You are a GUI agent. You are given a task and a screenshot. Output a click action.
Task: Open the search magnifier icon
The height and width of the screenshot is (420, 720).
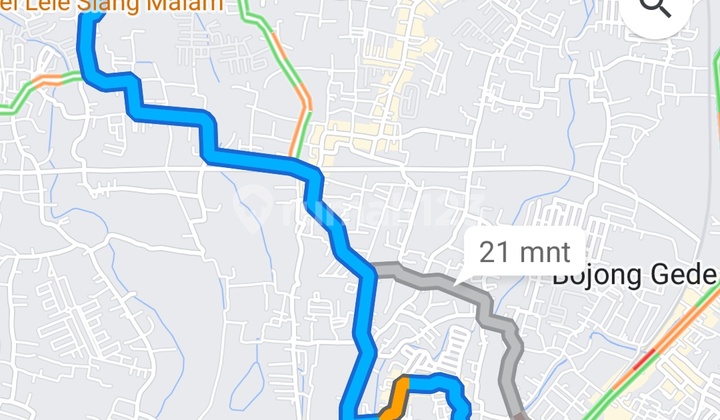click(x=655, y=8)
